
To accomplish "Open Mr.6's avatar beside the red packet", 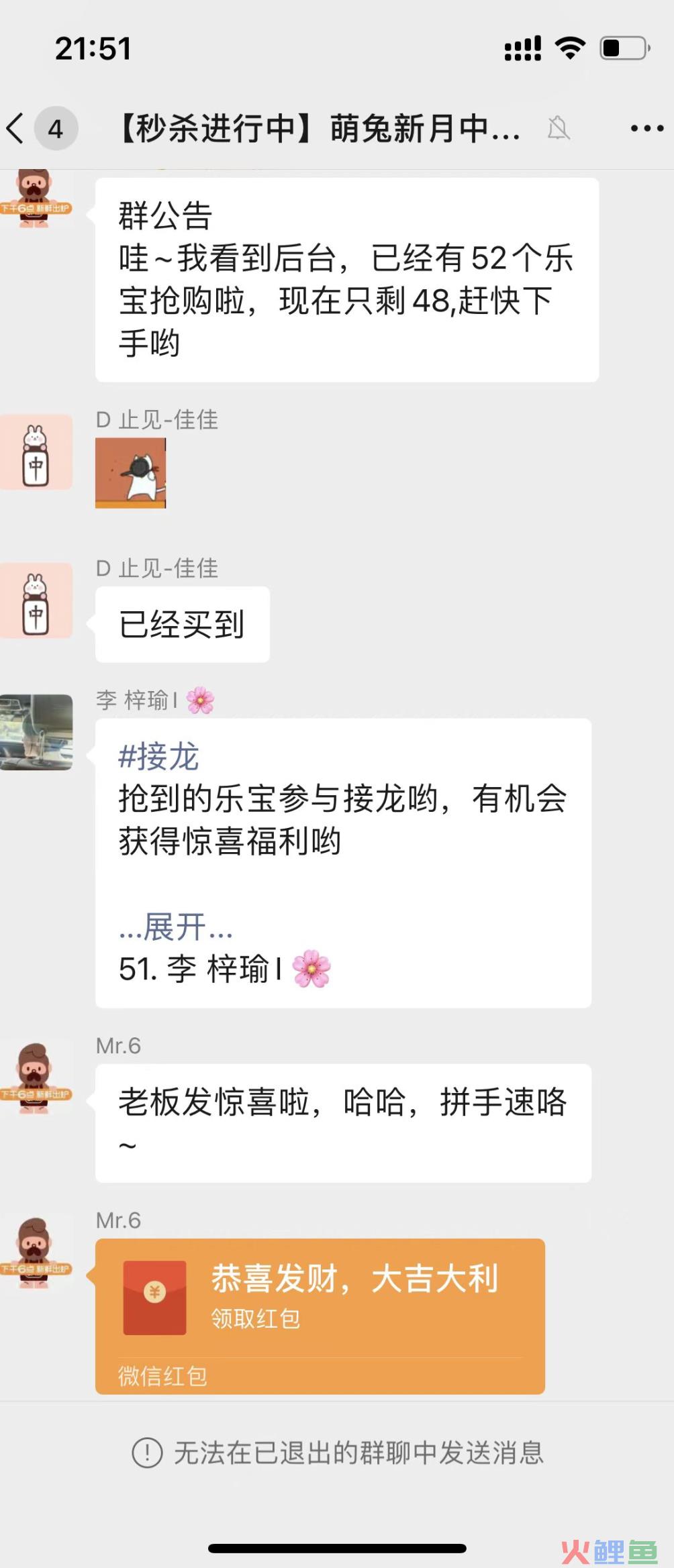I will click(x=36, y=1251).
